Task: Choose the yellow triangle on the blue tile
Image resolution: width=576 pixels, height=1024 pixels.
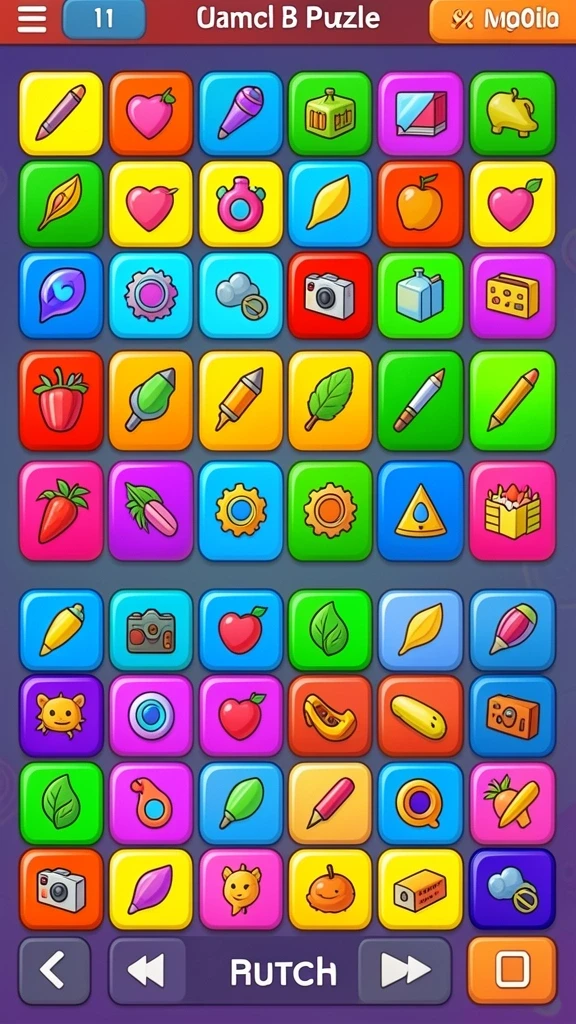Action: tap(420, 510)
